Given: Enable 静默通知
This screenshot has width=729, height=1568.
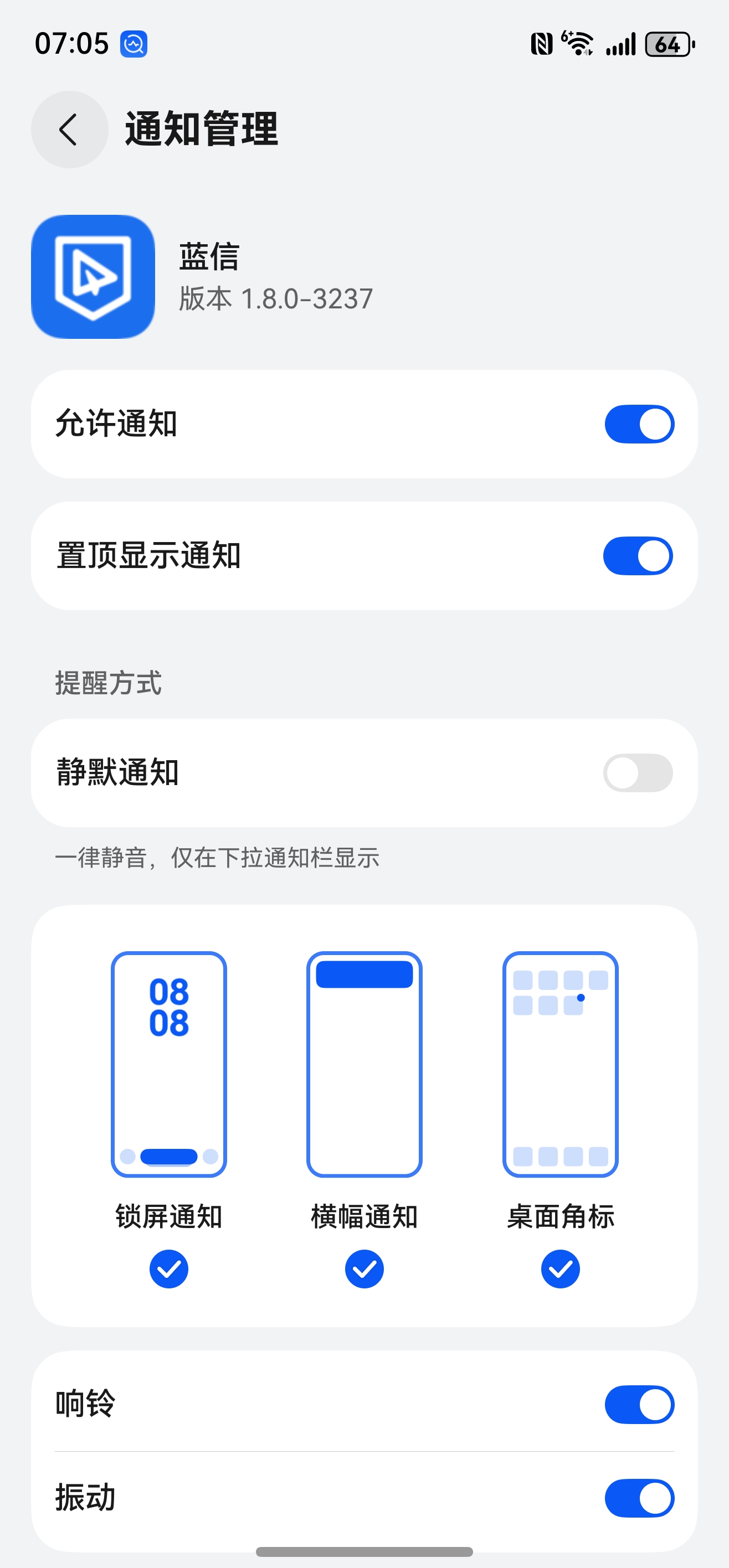Looking at the screenshot, I should pos(638,772).
